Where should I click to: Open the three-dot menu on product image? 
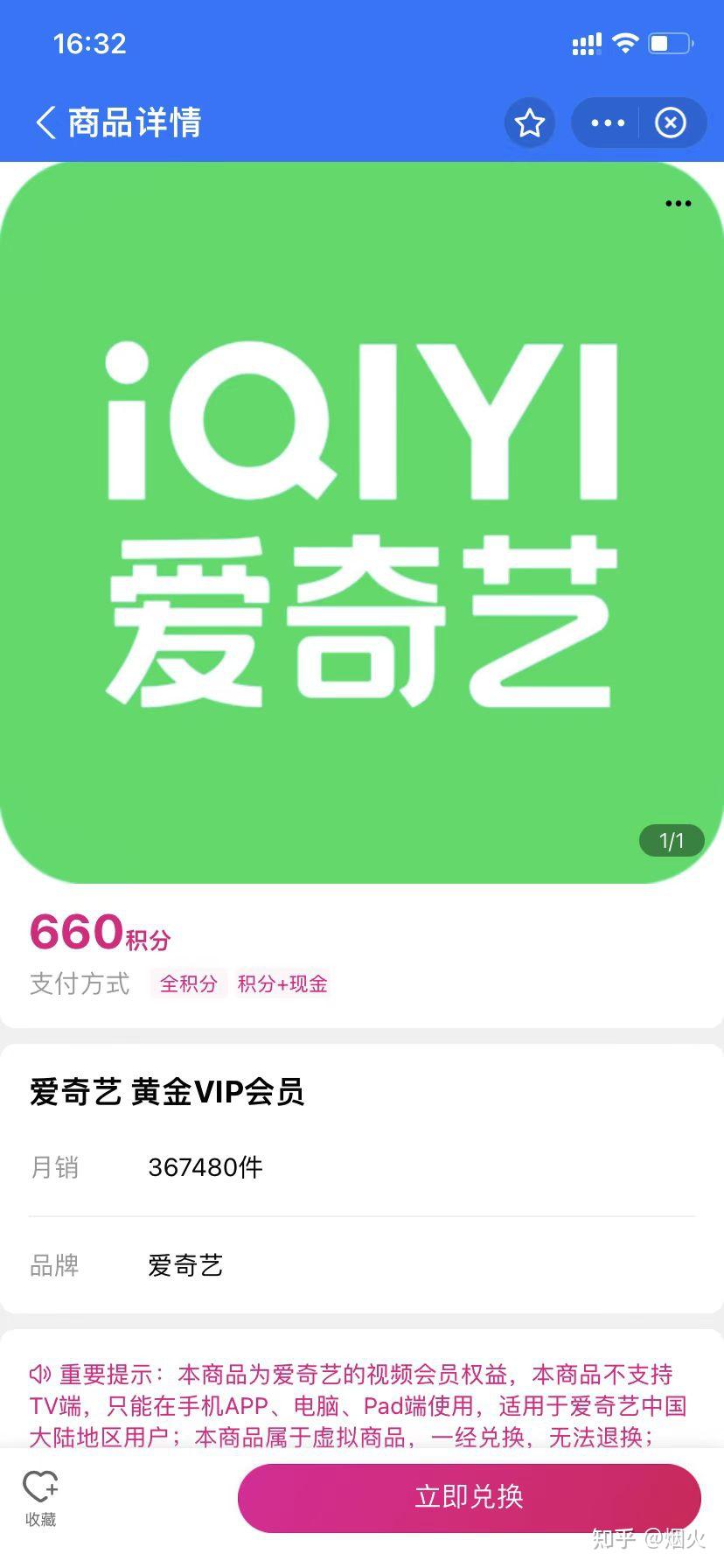(678, 204)
